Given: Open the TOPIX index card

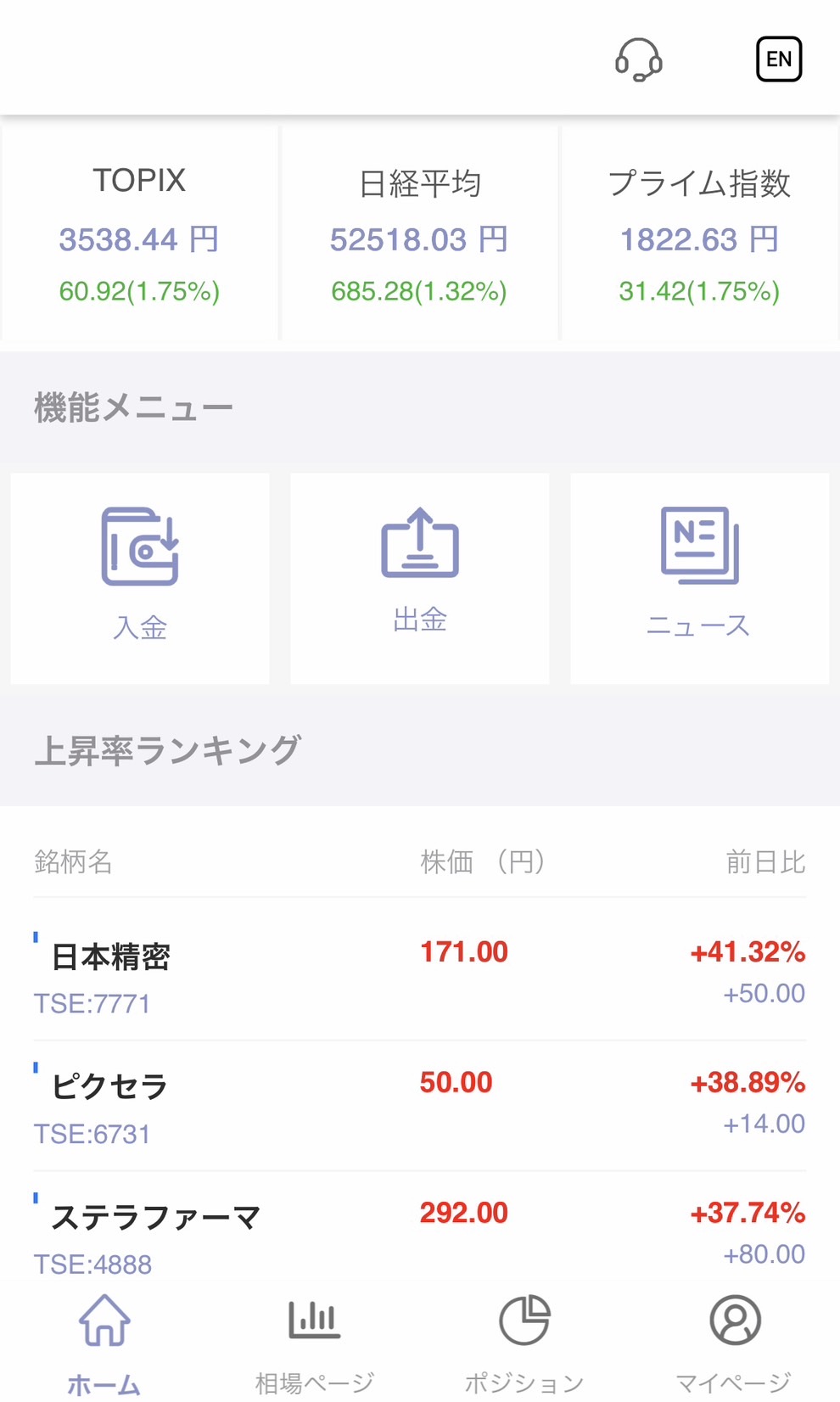Looking at the screenshot, I should [139, 233].
